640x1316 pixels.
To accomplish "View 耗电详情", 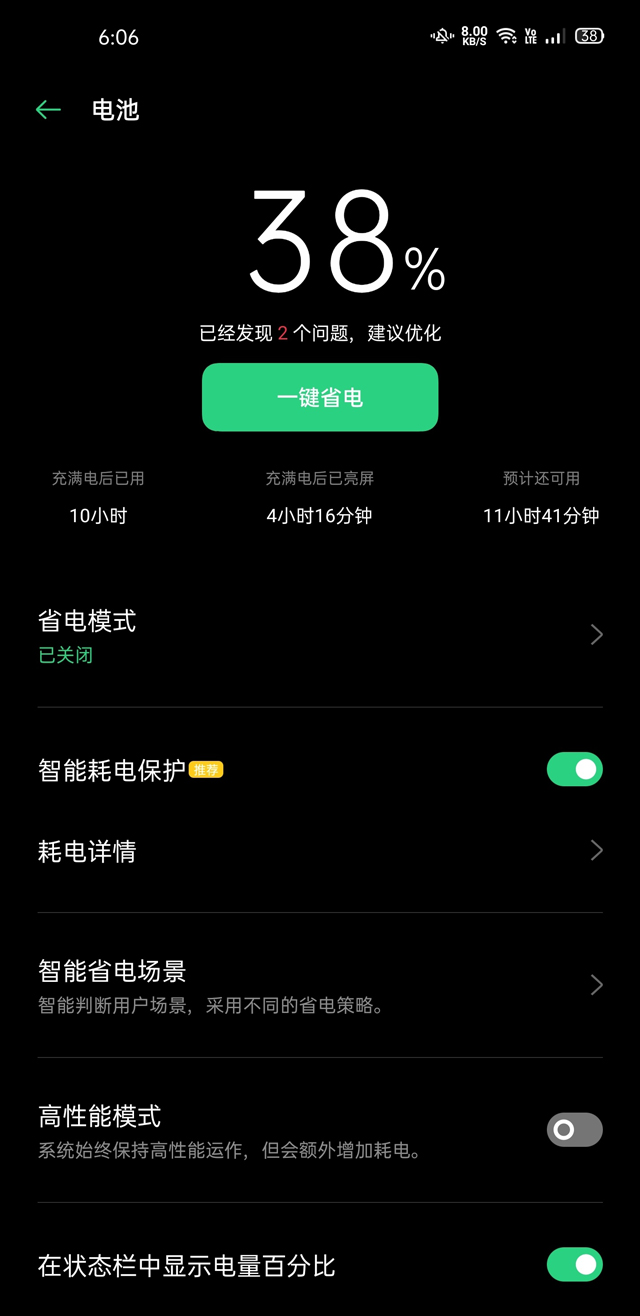I will 320,851.
